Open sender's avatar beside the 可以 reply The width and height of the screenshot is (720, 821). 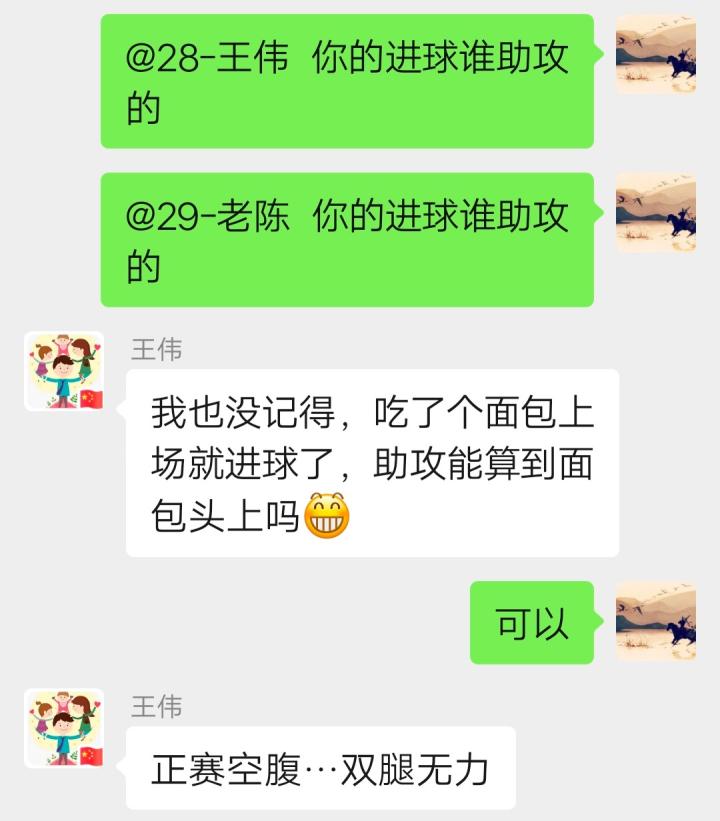click(x=656, y=621)
